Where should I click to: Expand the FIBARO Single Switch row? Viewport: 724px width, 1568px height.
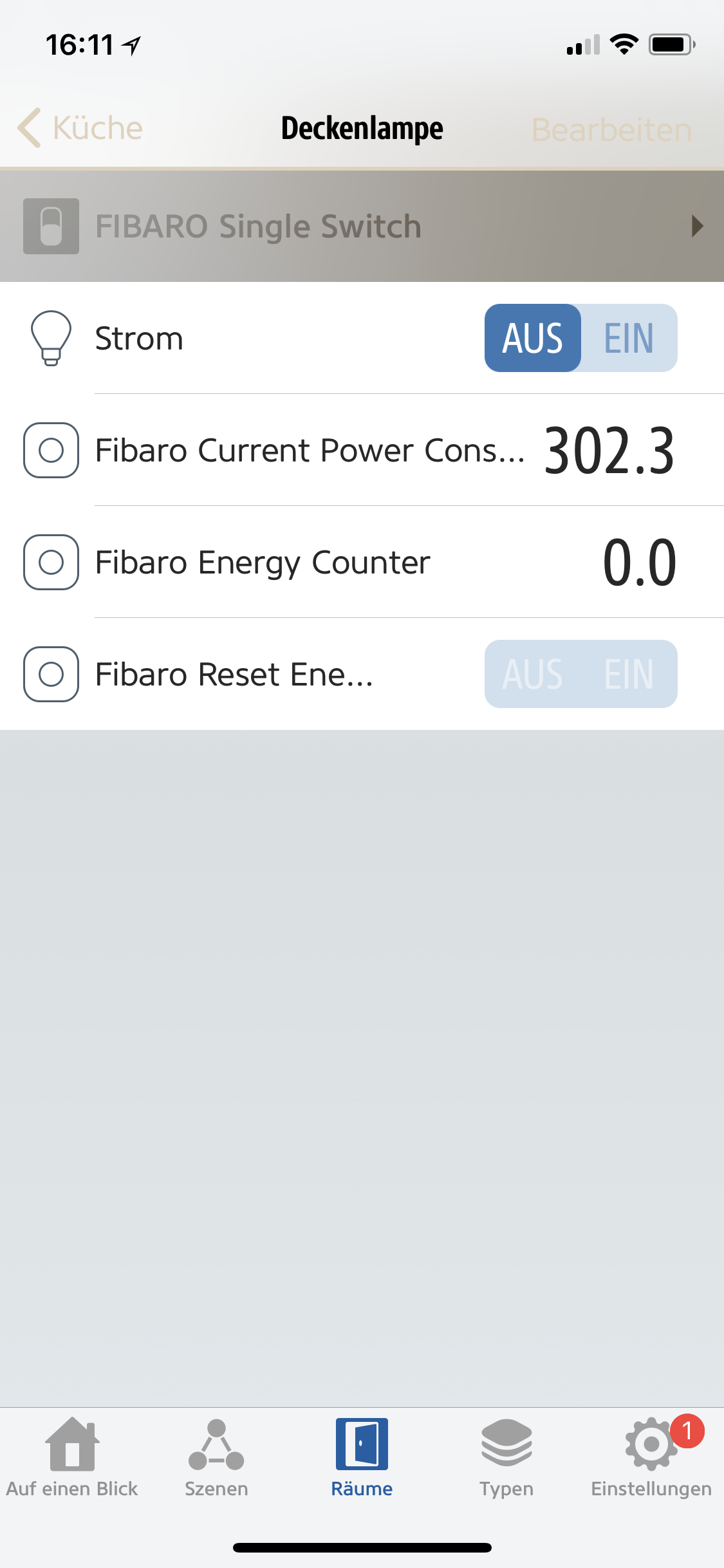coord(362,227)
